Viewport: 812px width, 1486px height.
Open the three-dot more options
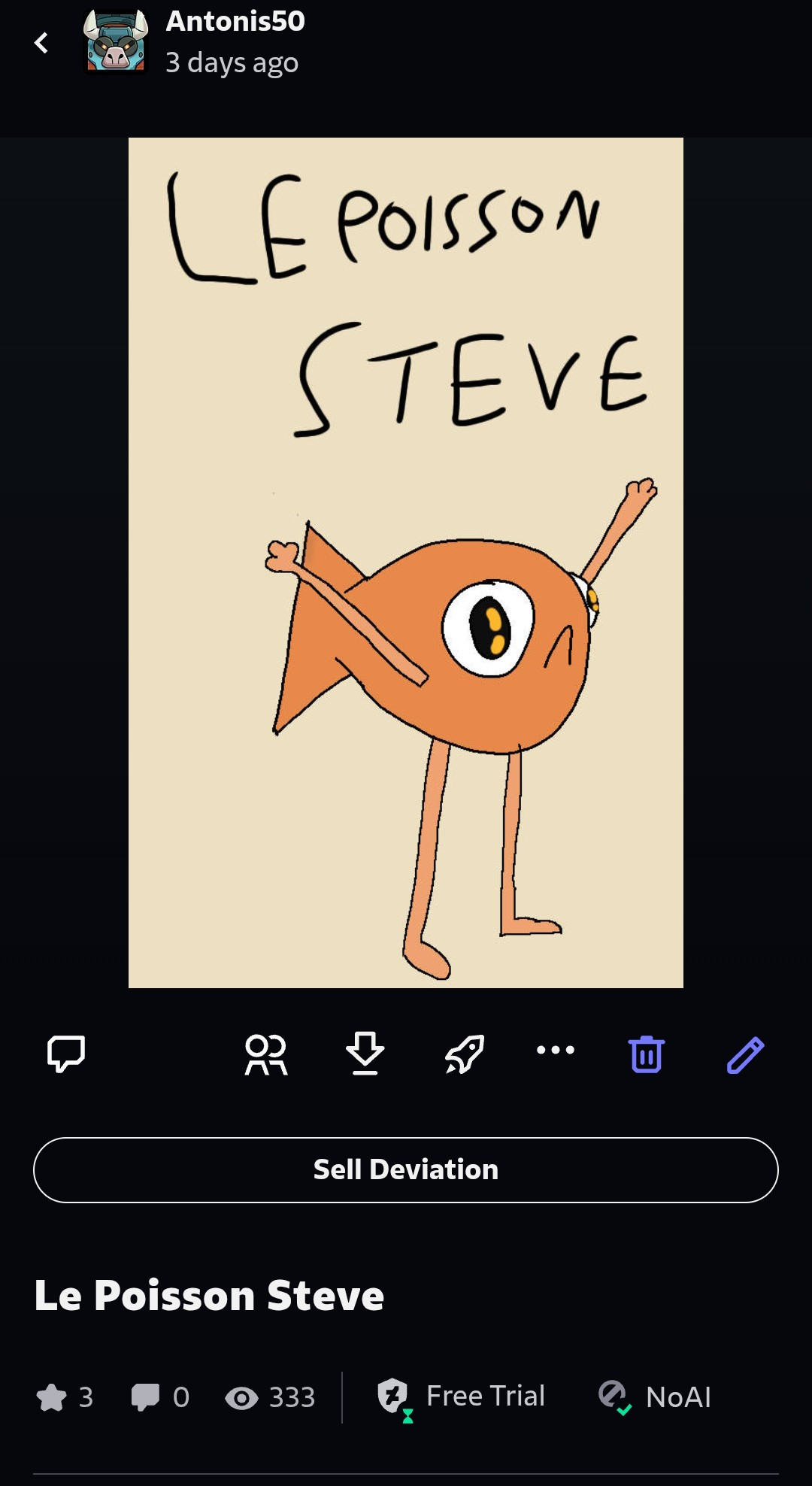click(556, 1050)
